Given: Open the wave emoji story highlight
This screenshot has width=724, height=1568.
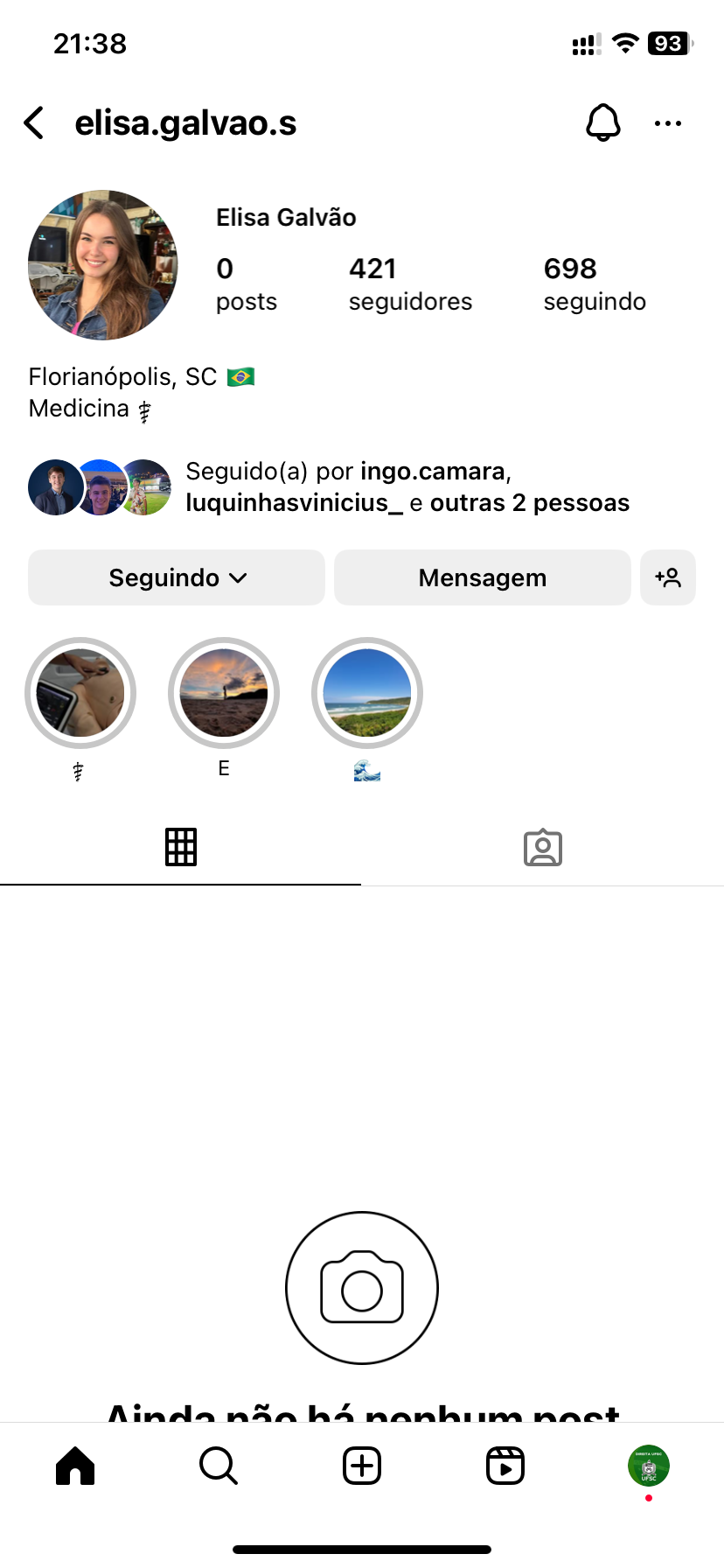Looking at the screenshot, I should (x=367, y=693).
